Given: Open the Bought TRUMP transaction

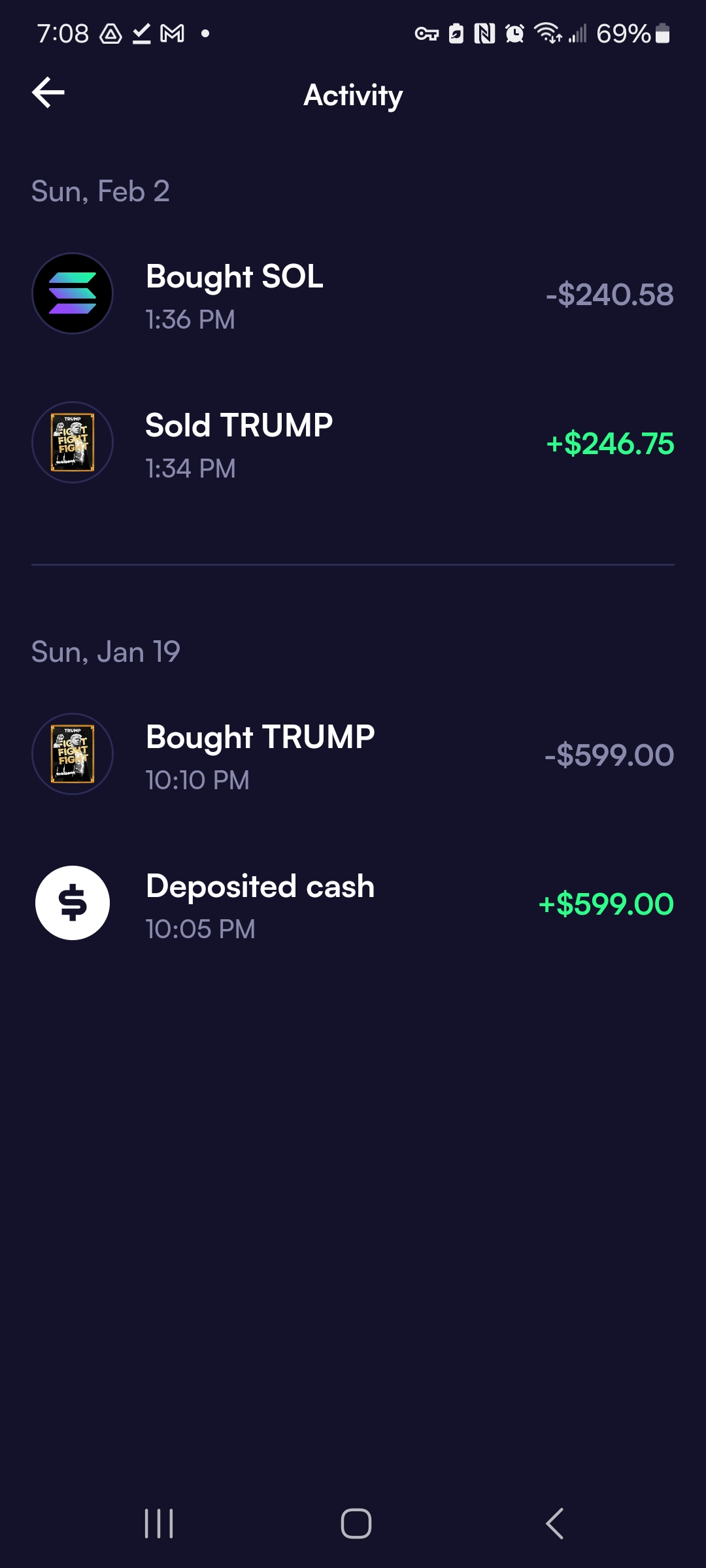Looking at the screenshot, I should coord(353,756).
